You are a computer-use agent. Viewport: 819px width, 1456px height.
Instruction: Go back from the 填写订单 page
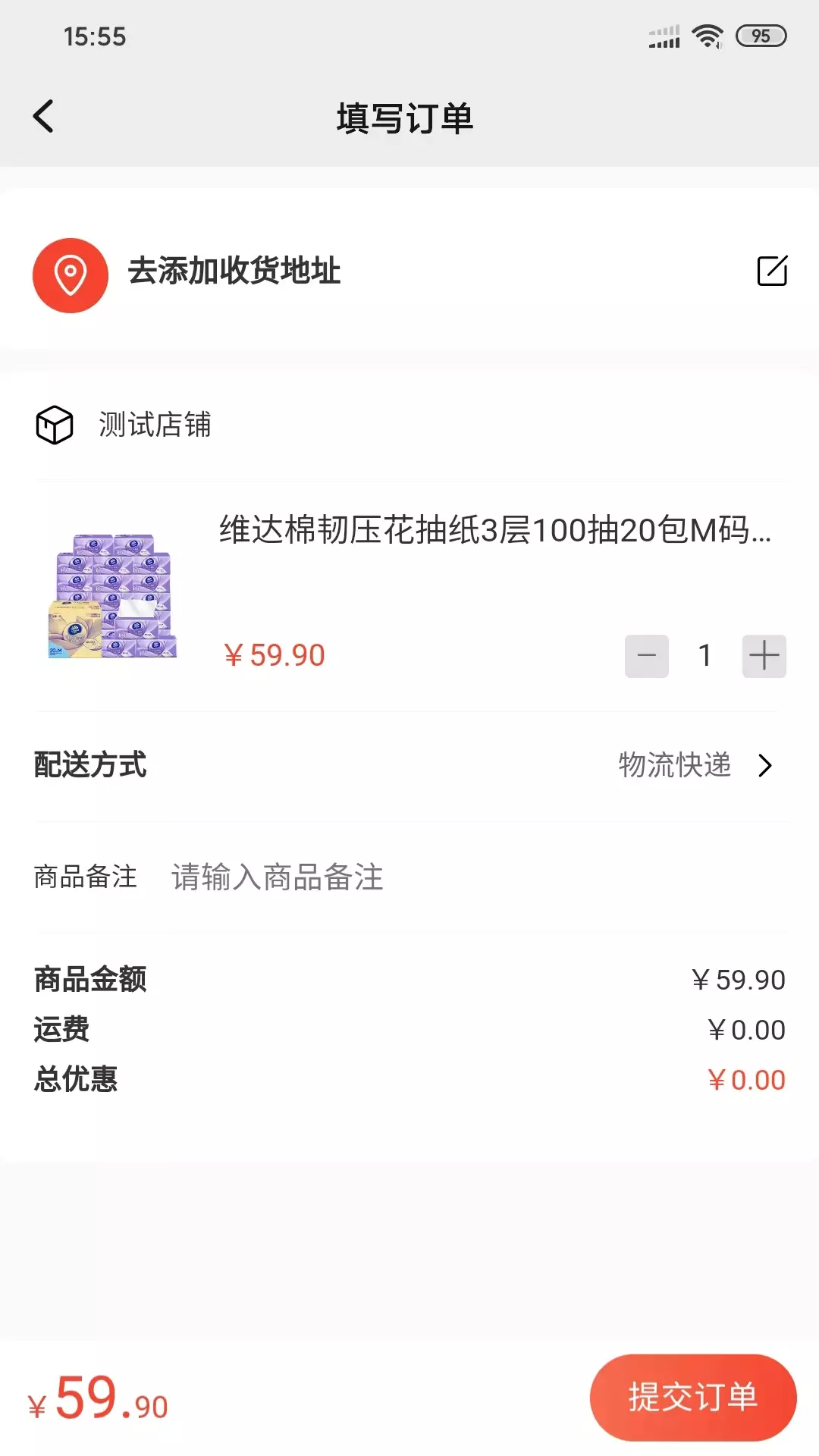43,117
